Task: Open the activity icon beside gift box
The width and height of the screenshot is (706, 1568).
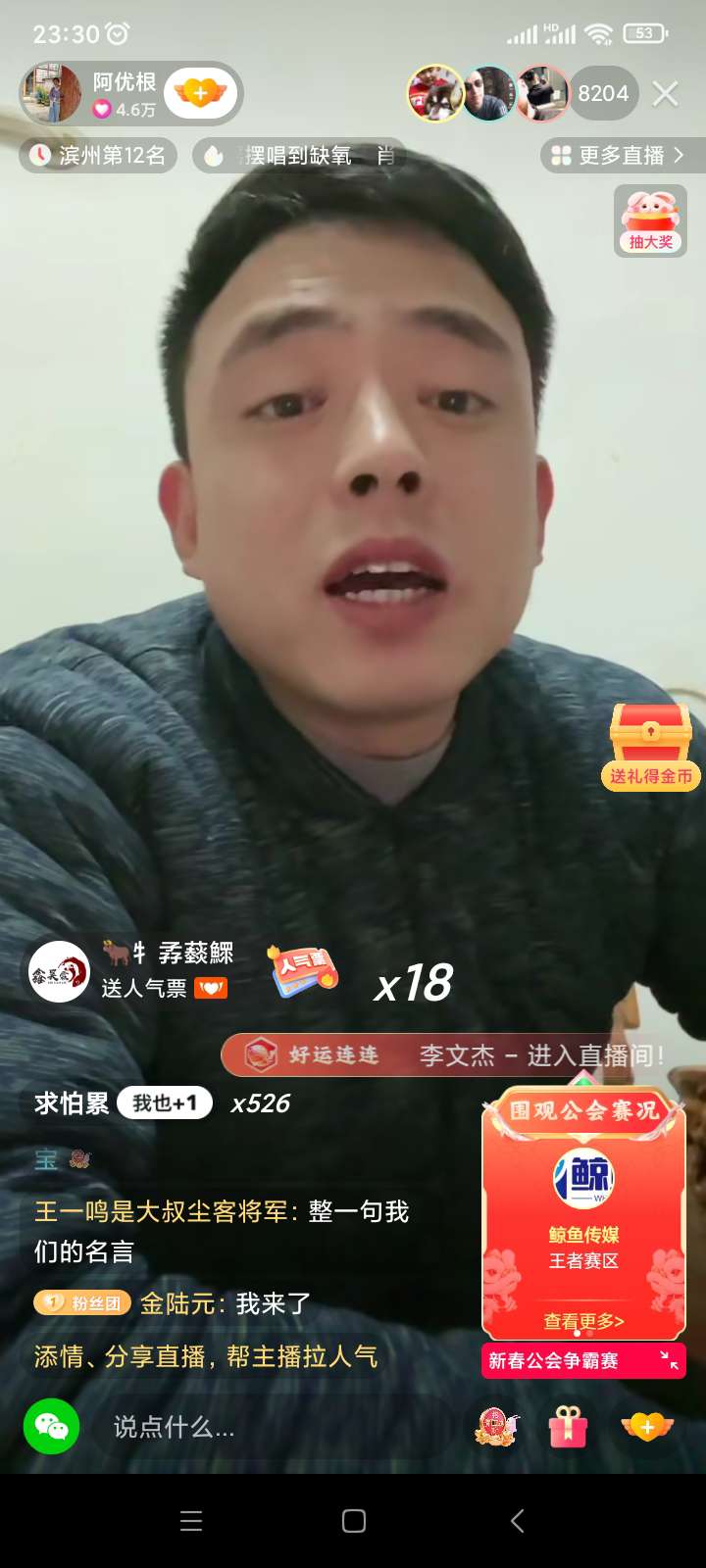Action: tap(496, 1427)
